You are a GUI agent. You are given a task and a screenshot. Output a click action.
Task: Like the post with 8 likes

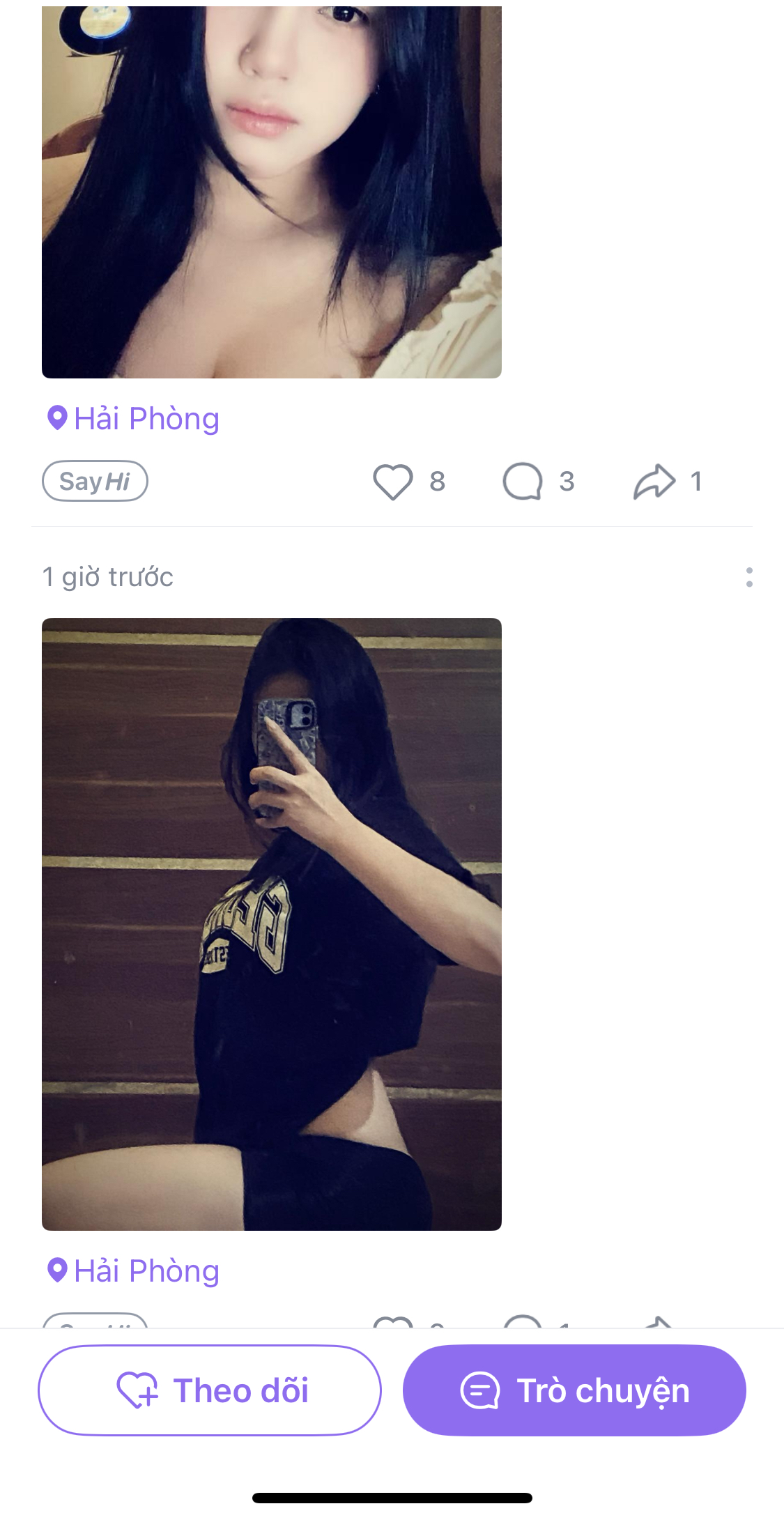[393, 482]
